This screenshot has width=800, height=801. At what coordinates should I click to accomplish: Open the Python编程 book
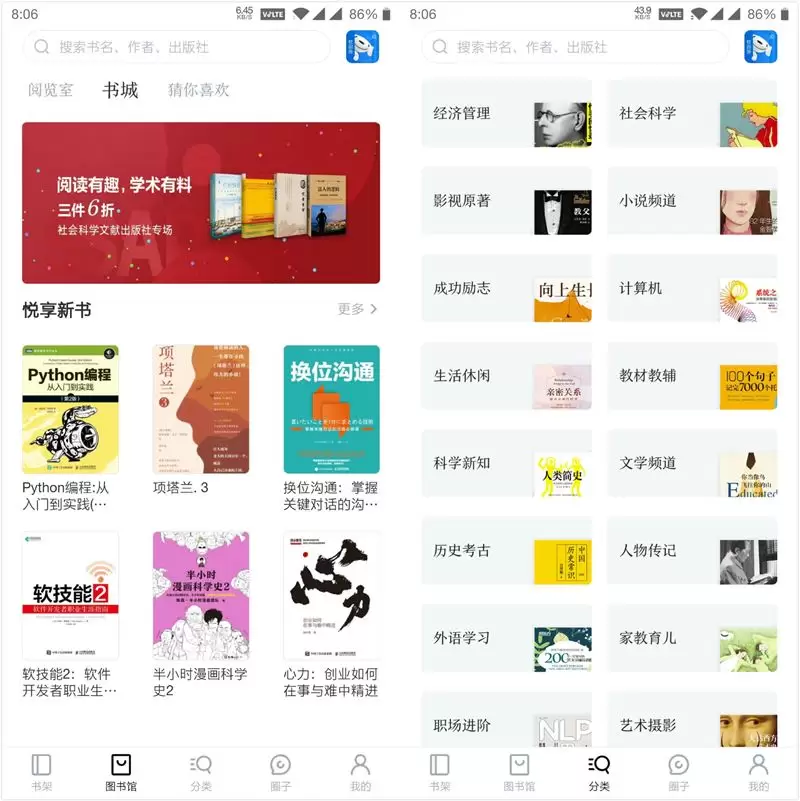pyautogui.click(x=70, y=409)
